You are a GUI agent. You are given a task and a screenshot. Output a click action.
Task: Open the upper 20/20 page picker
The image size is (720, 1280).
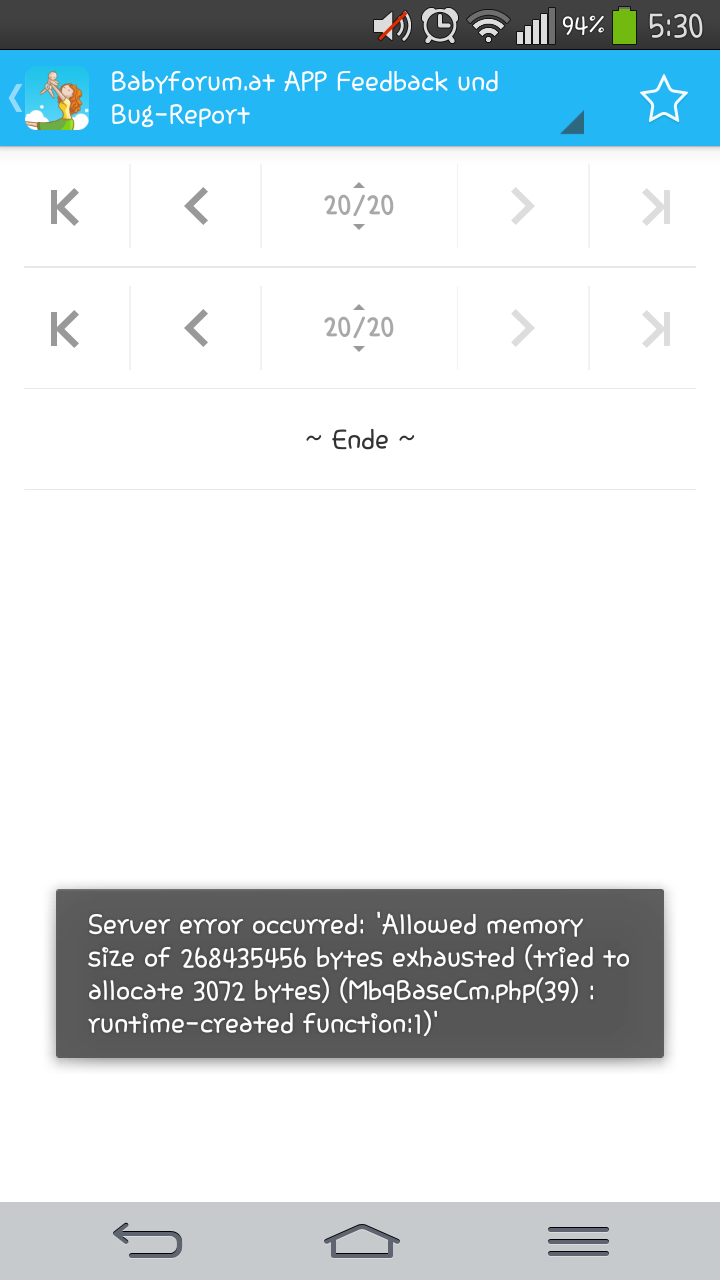(359, 206)
